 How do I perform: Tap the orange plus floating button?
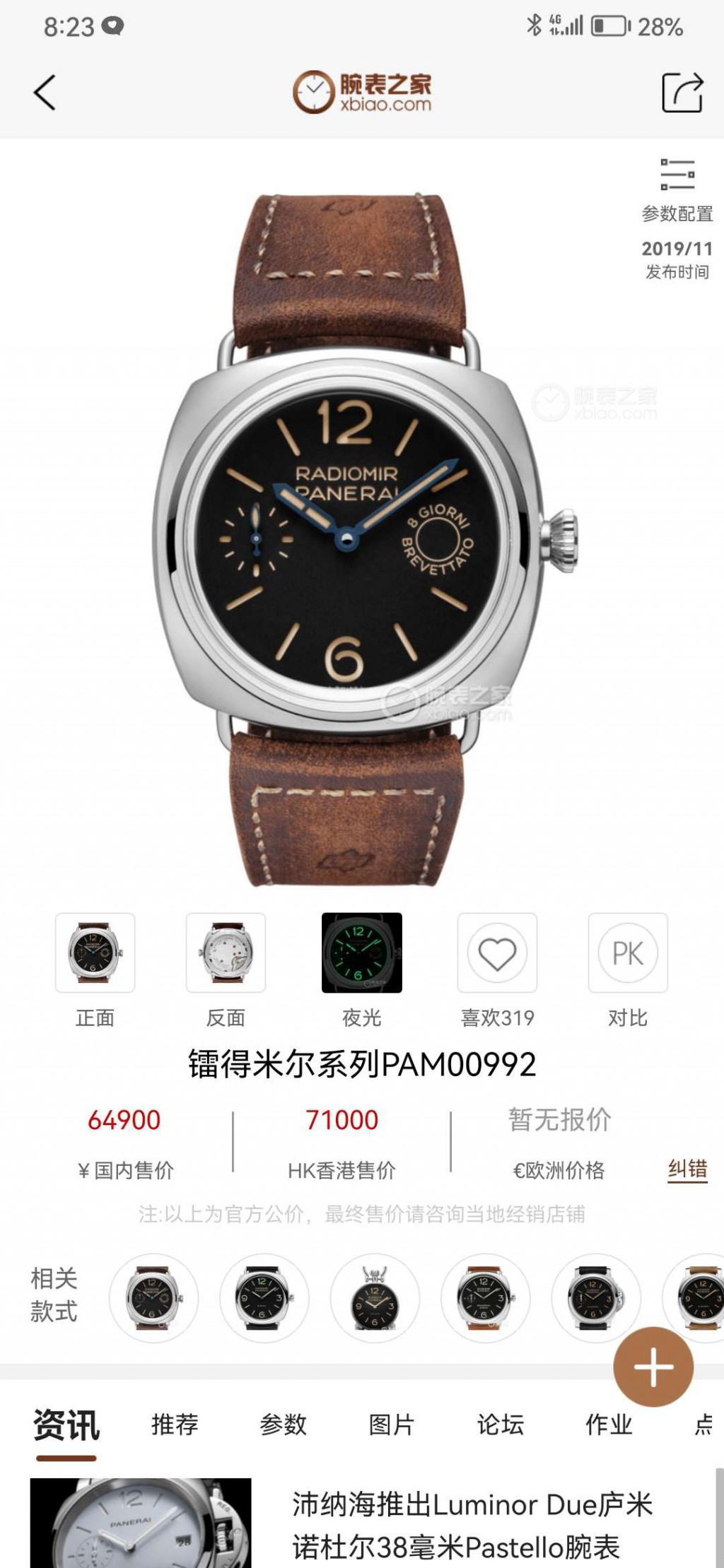click(653, 1367)
